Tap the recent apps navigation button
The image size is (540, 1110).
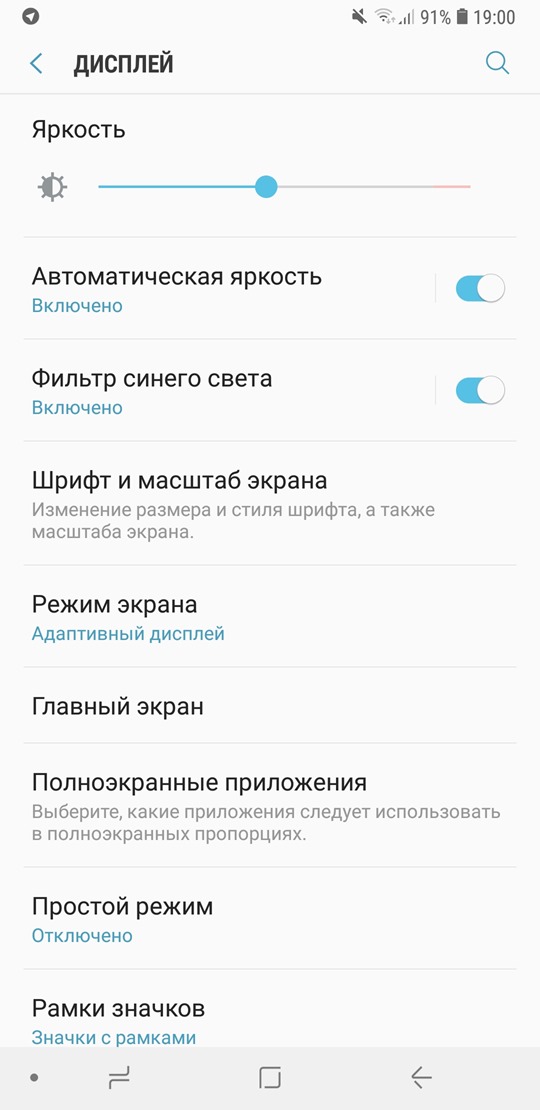point(119,1077)
